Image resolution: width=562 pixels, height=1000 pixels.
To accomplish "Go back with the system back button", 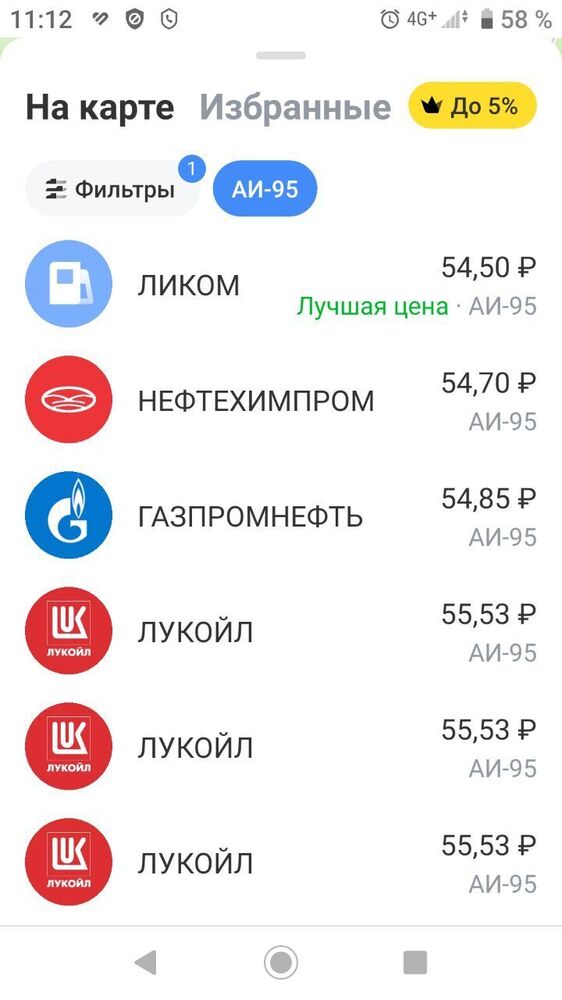I will (x=145, y=962).
